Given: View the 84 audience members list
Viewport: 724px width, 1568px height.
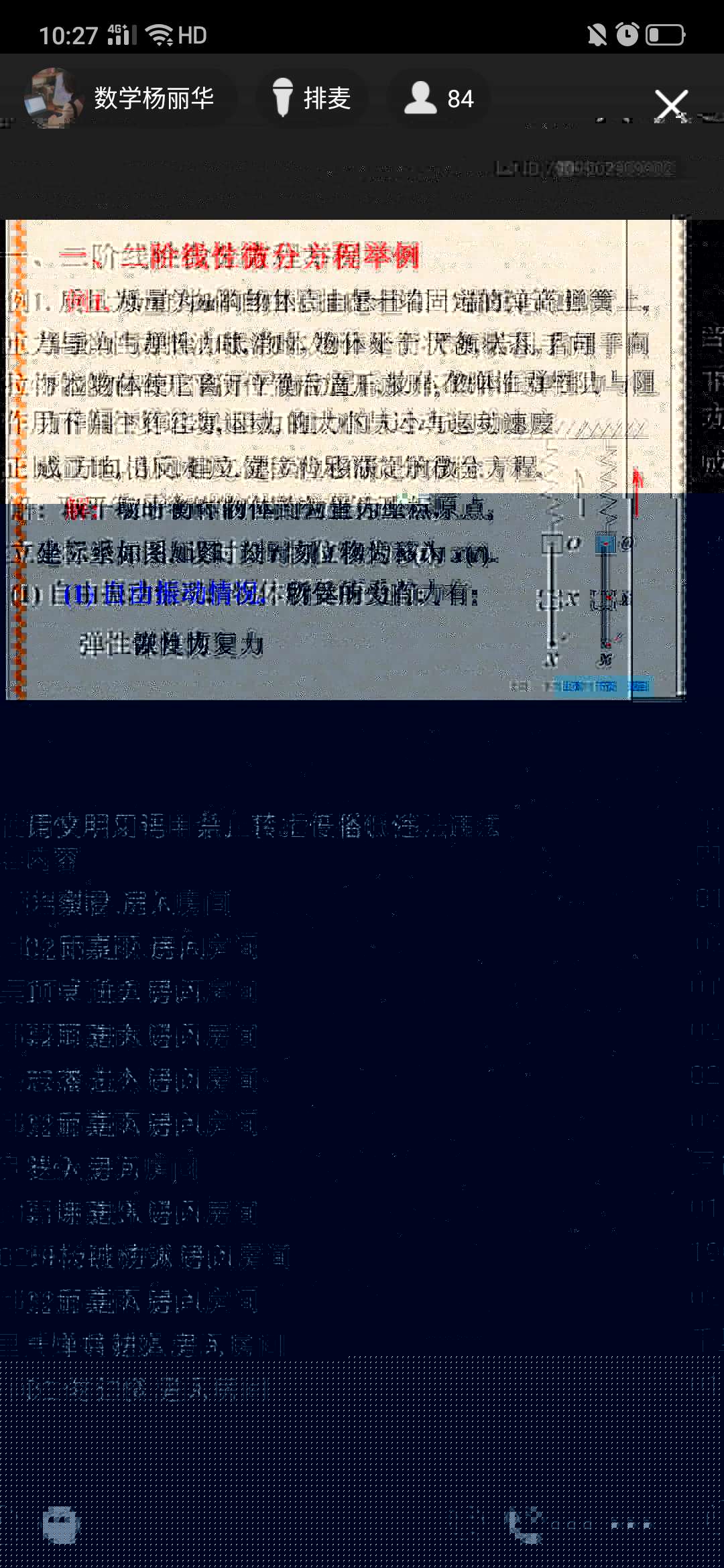Looking at the screenshot, I should click(x=439, y=99).
